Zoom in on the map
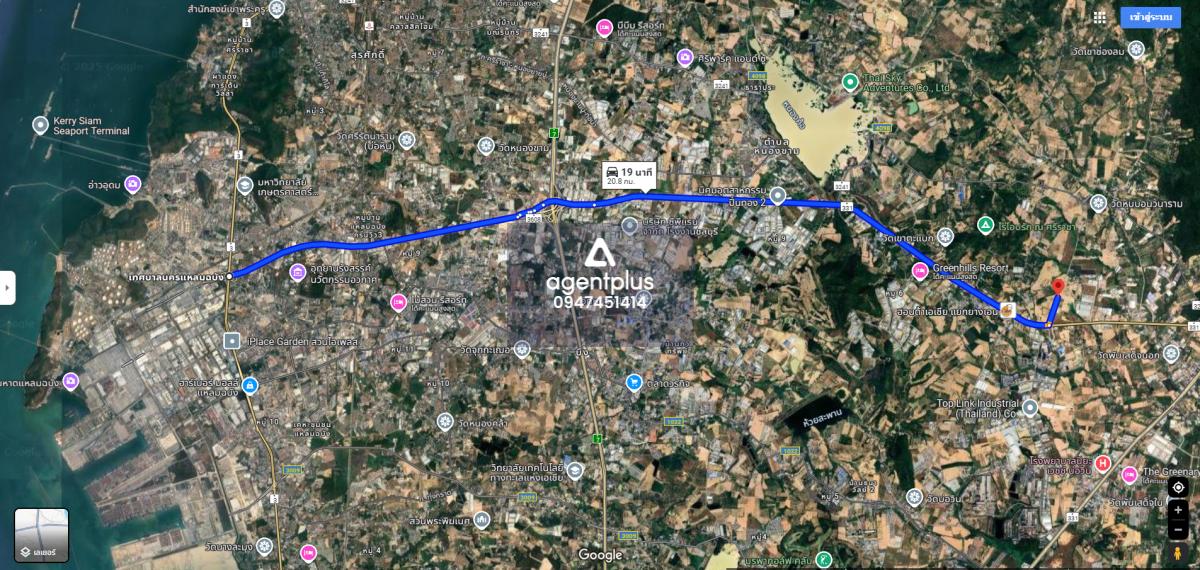This screenshot has height=570, width=1200. click(x=1178, y=509)
